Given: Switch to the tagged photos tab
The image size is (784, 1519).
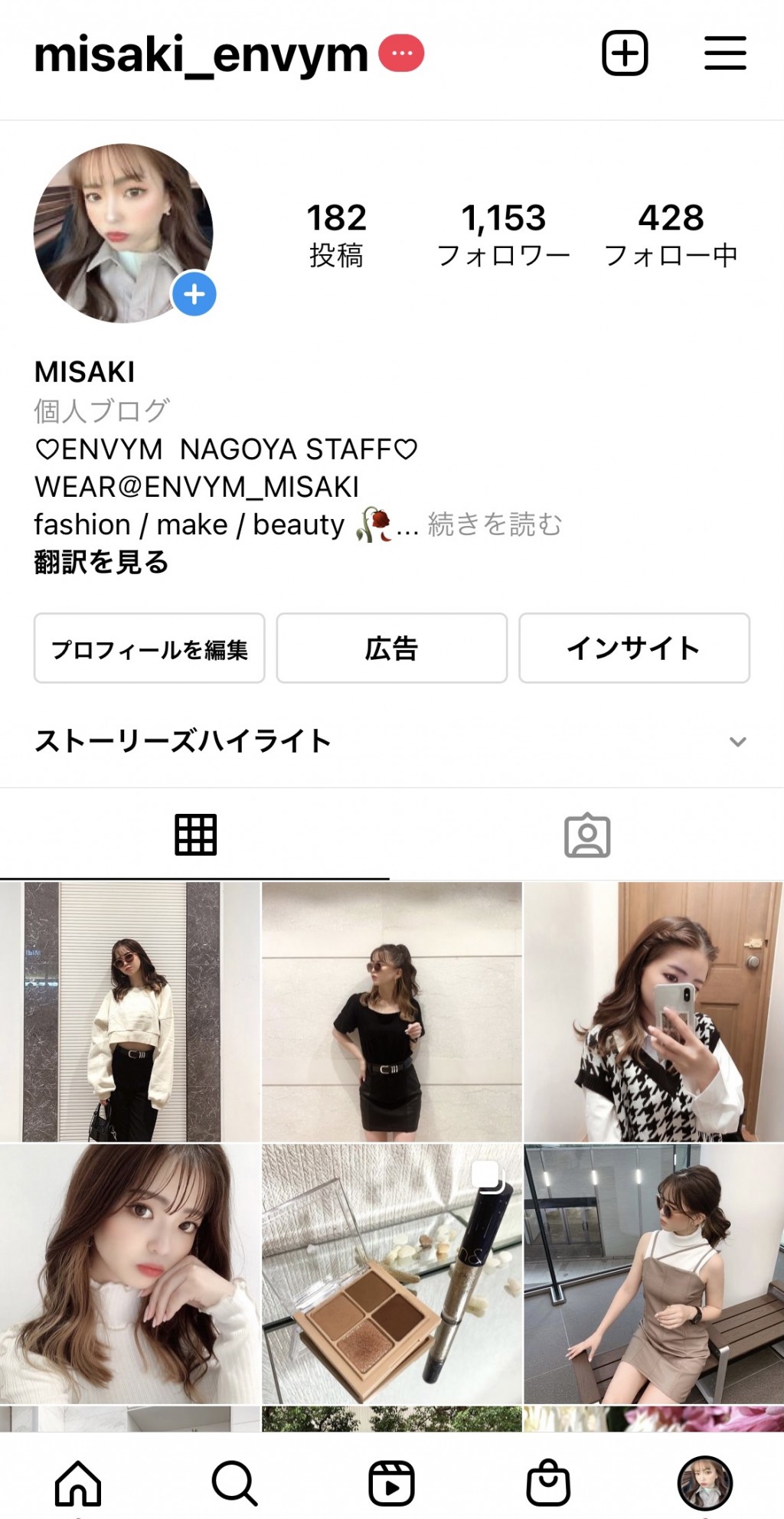Looking at the screenshot, I should [587, 835].
